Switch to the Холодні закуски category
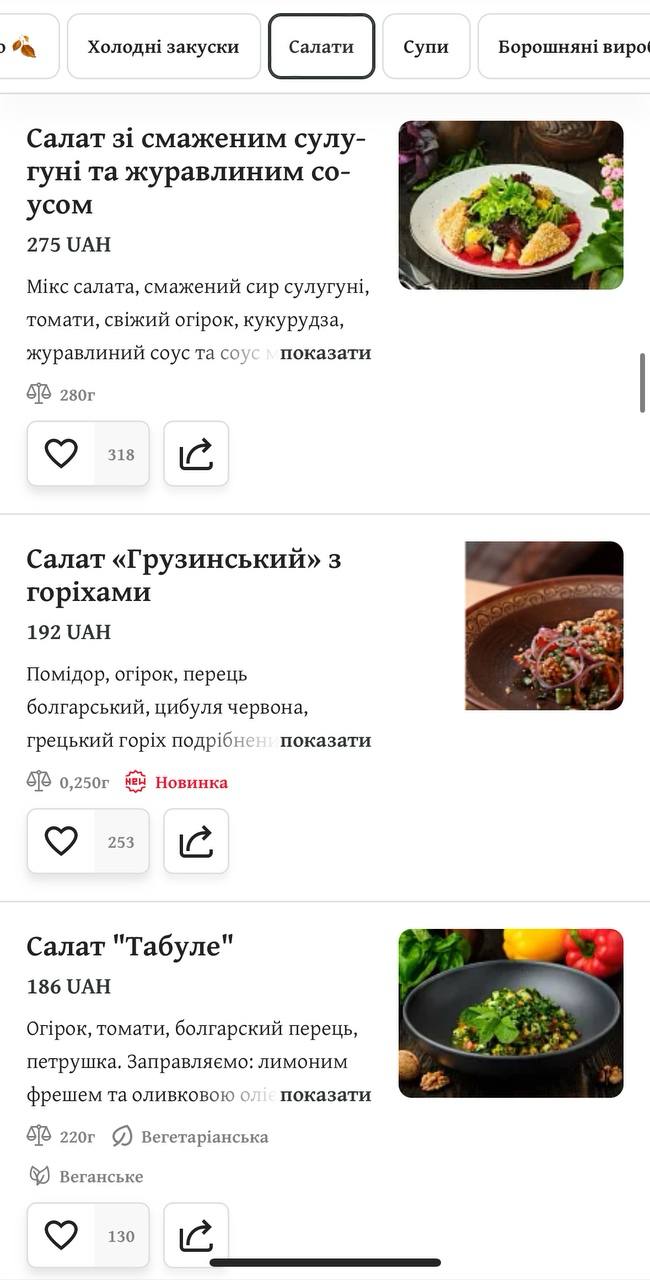The width and height of the screenshot is (650, 1280). pyautogui.click(x=164, y=46)
